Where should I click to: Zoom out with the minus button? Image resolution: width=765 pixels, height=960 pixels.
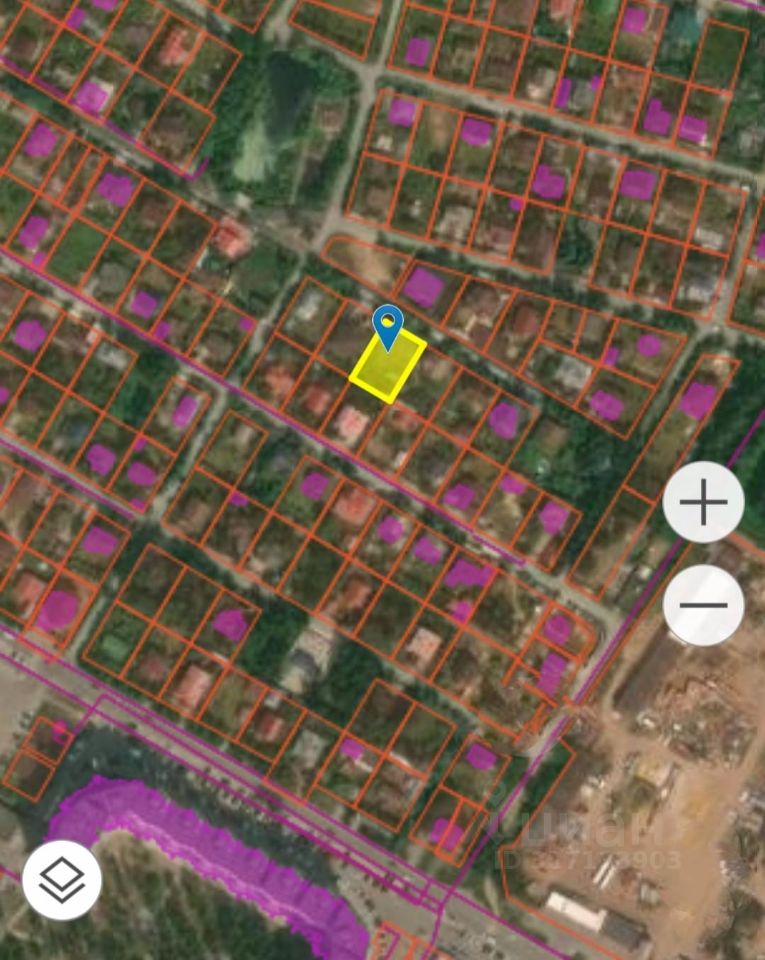tap(703, 605)
